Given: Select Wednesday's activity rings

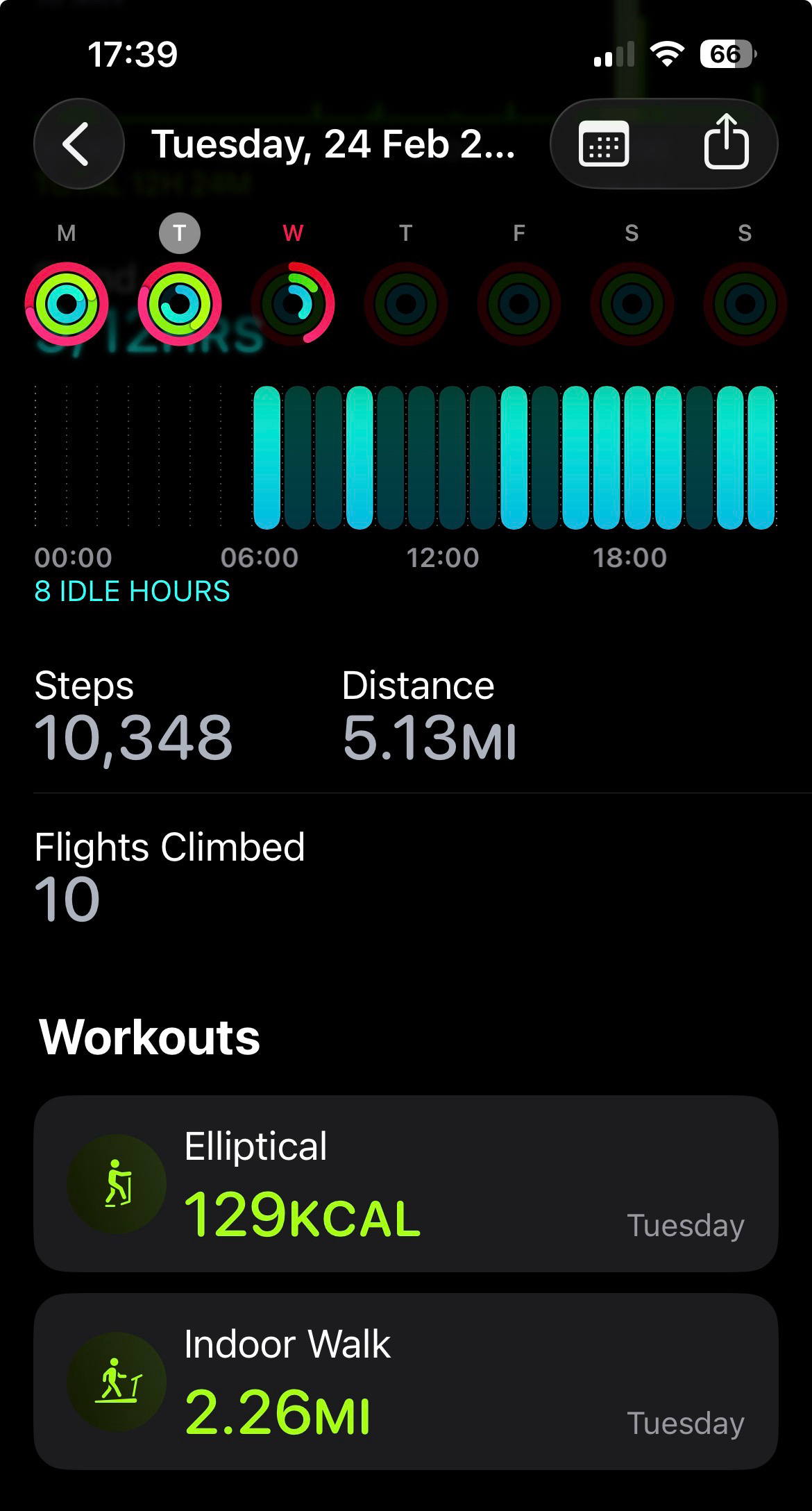Looking at the screenshot, I should click(293, 303).
